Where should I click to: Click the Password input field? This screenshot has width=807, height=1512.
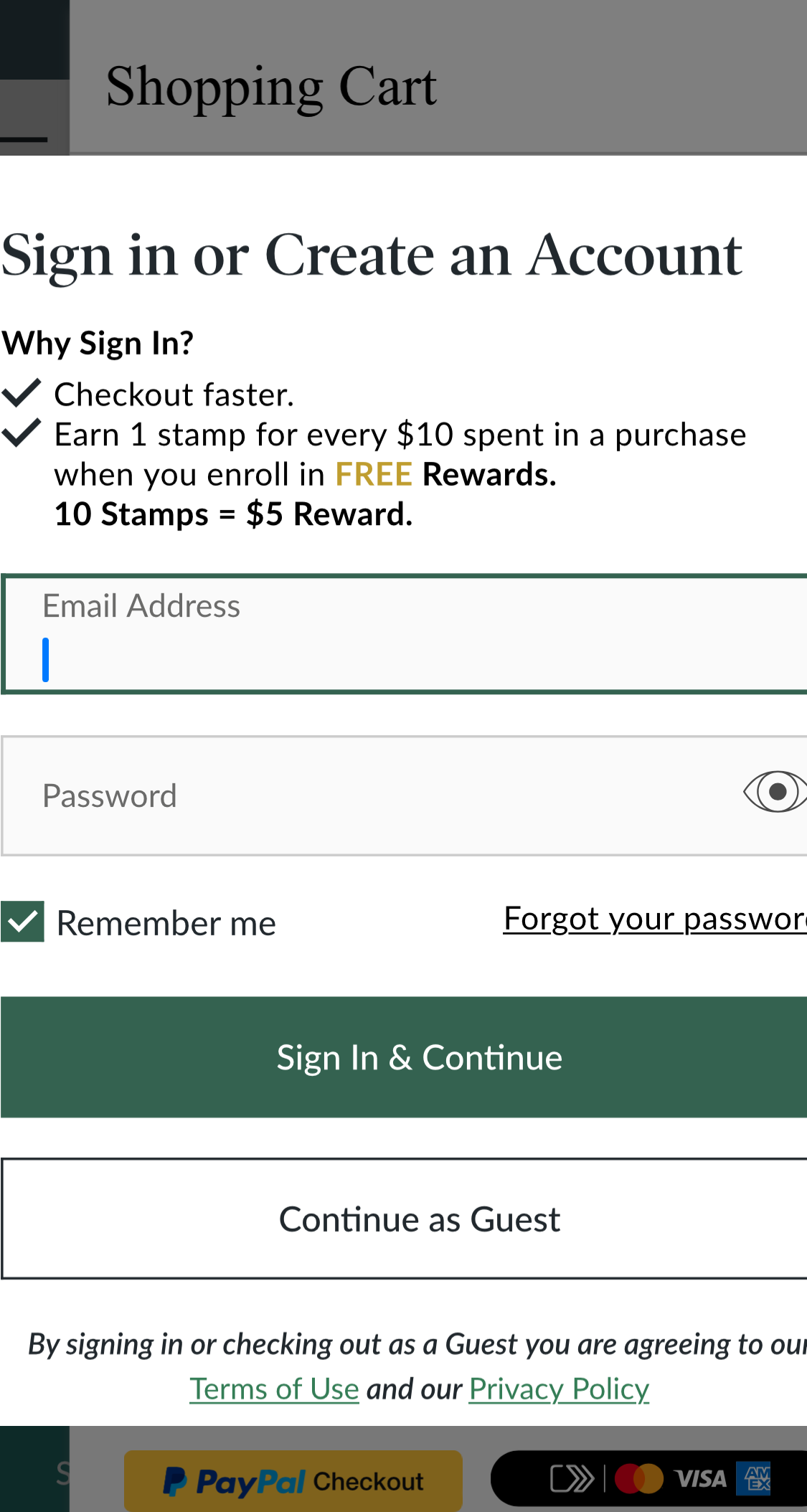click(x=359, y=795)
